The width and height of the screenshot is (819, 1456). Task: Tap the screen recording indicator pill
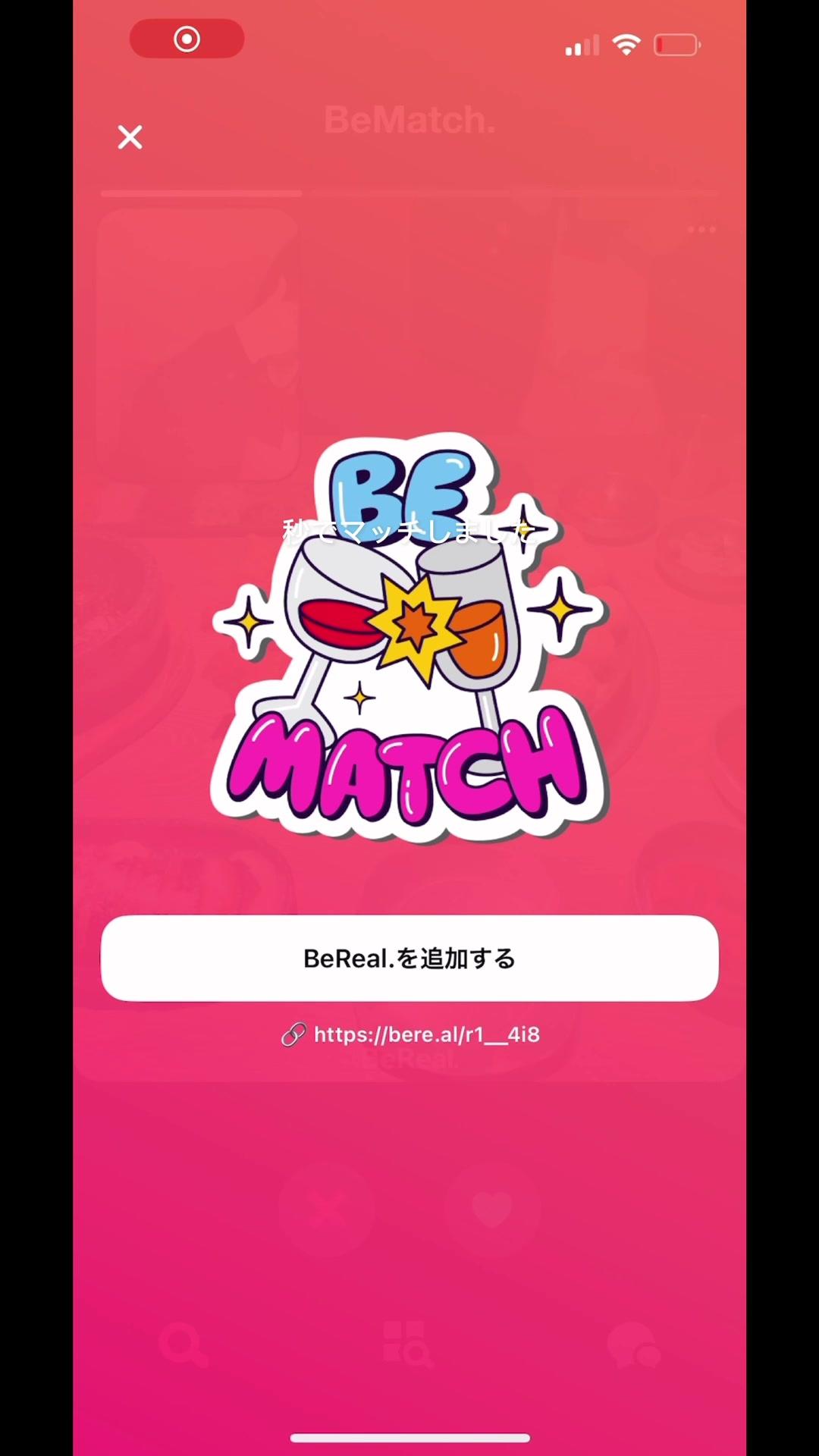point(187,39)
